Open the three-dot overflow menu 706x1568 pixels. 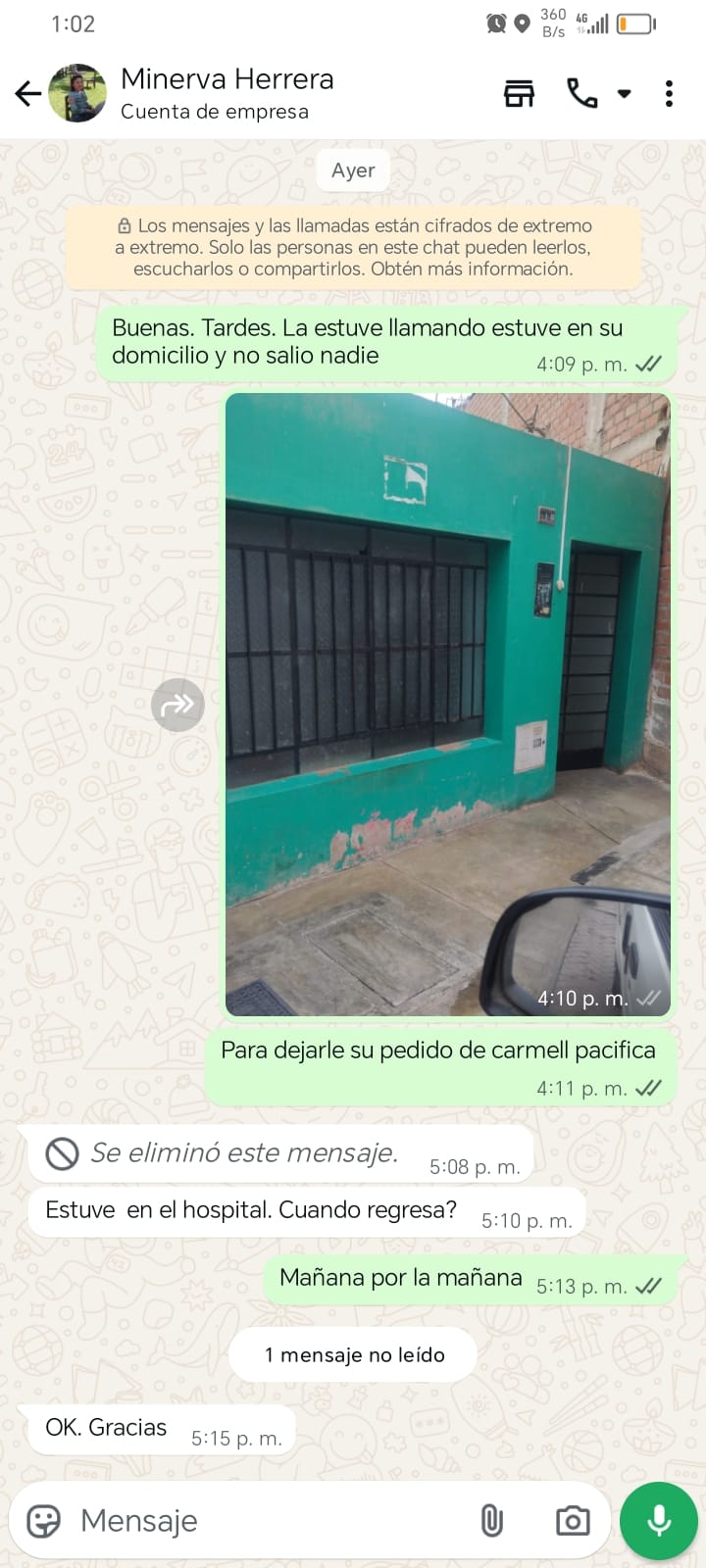669,94
